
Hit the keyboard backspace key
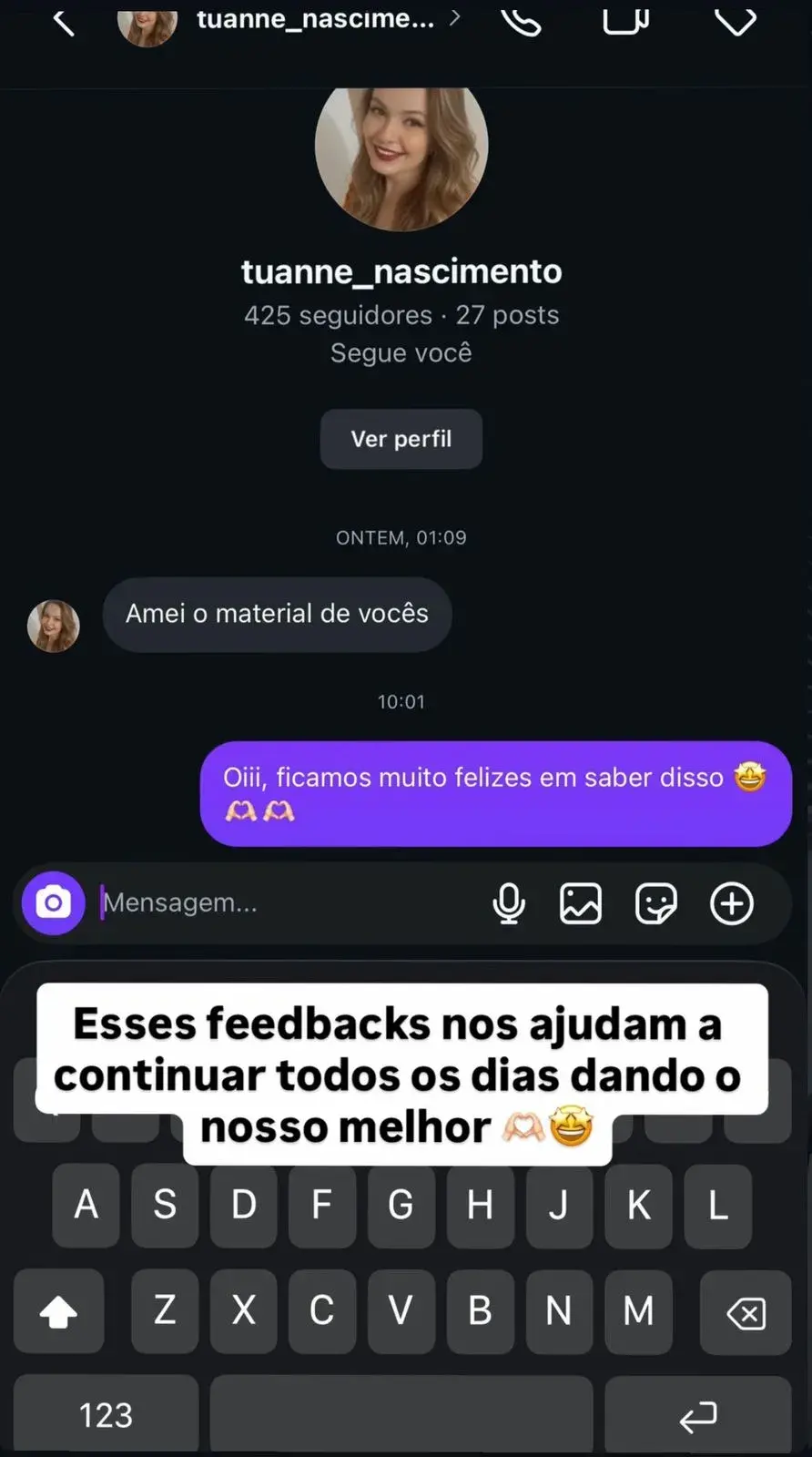(x=746, y=1311)
